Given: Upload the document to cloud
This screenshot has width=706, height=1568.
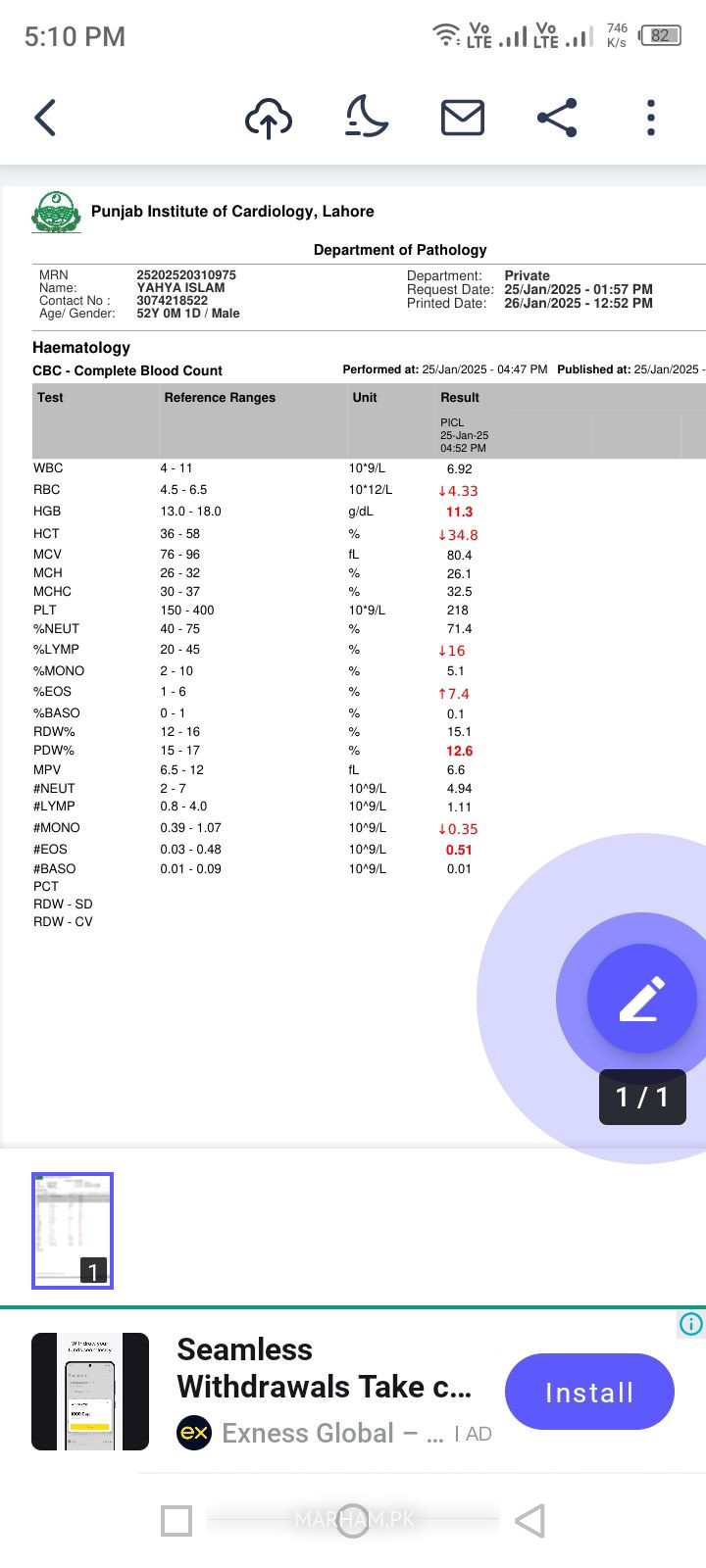Looking at the screenshot, I should click(x=268, y=119).
